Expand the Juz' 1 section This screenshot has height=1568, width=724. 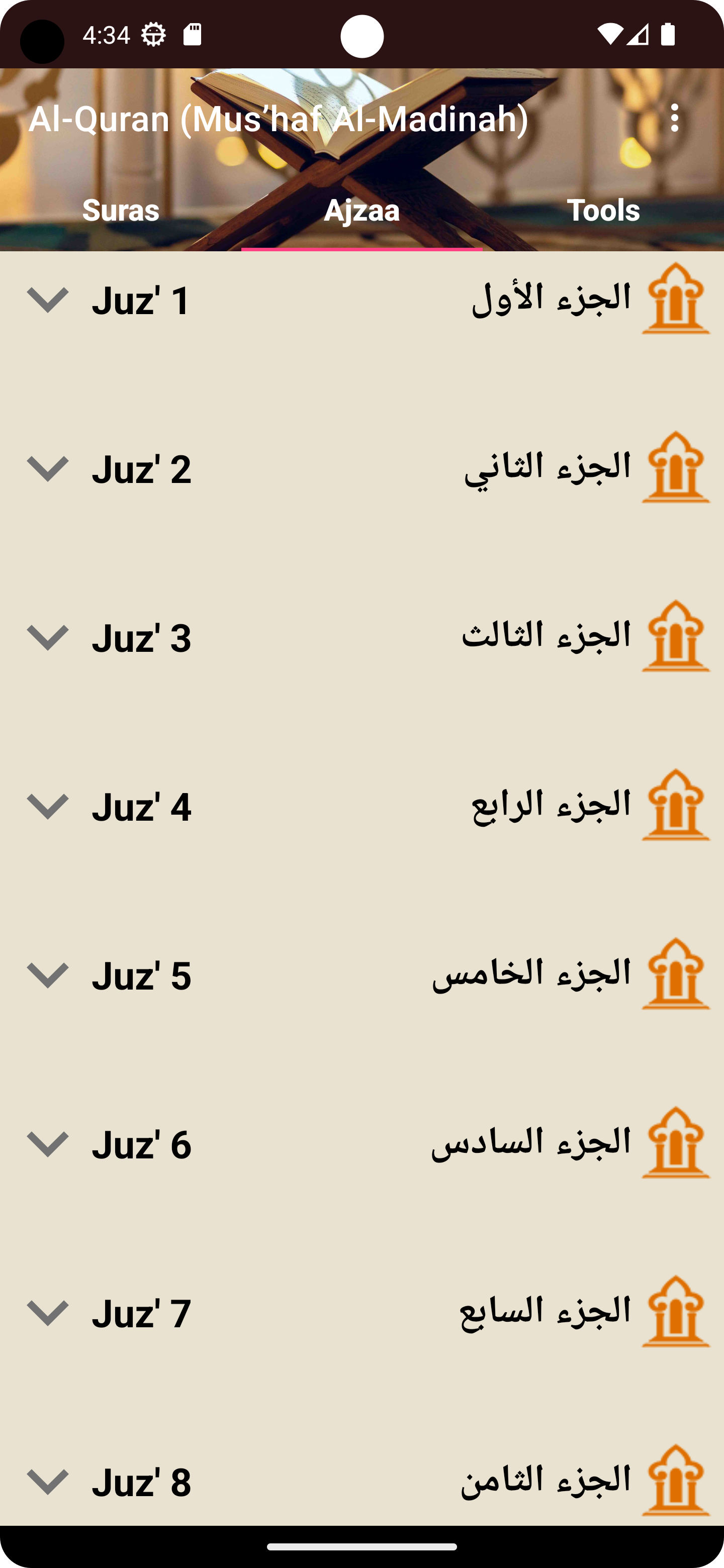47,300
